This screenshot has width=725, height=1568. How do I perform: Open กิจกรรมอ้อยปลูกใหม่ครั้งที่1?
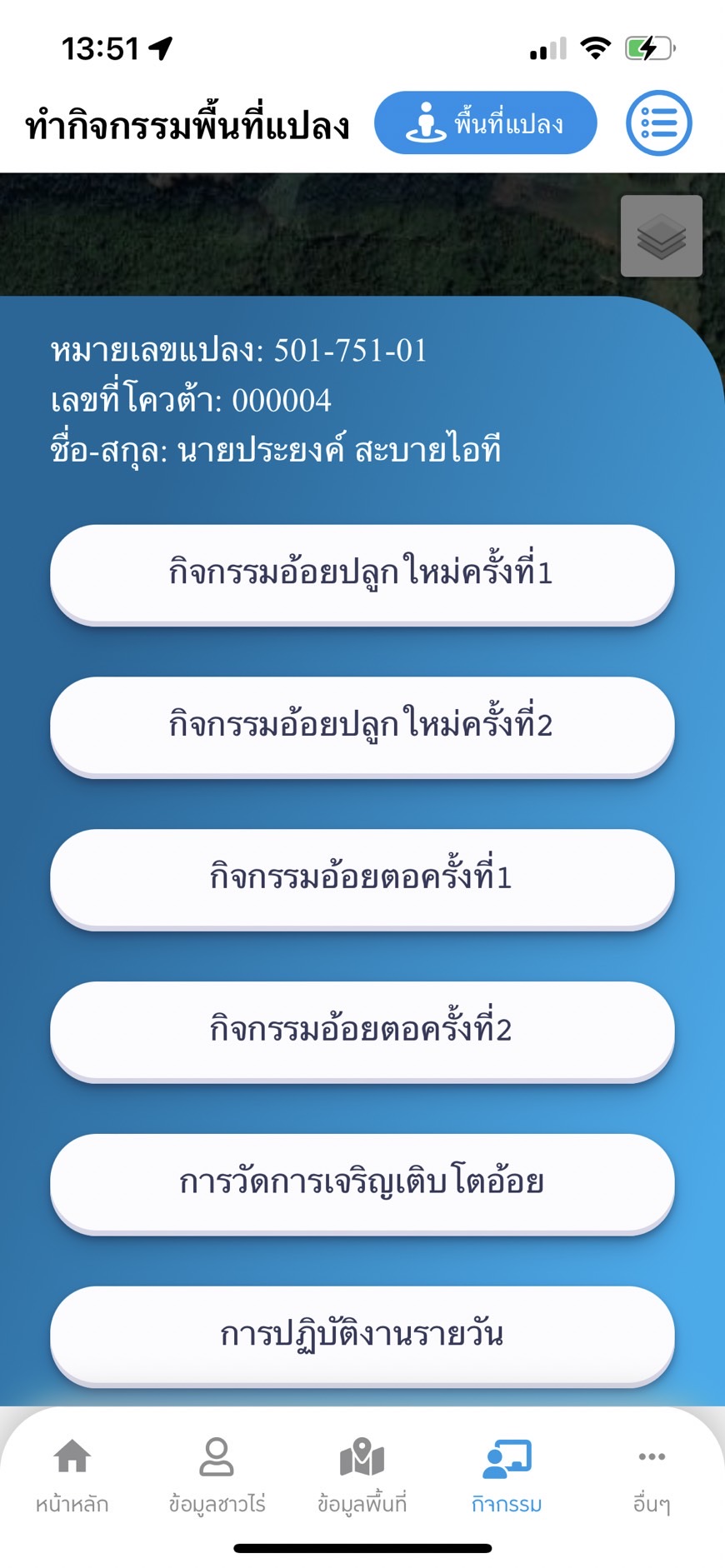[x=362, y=573]
